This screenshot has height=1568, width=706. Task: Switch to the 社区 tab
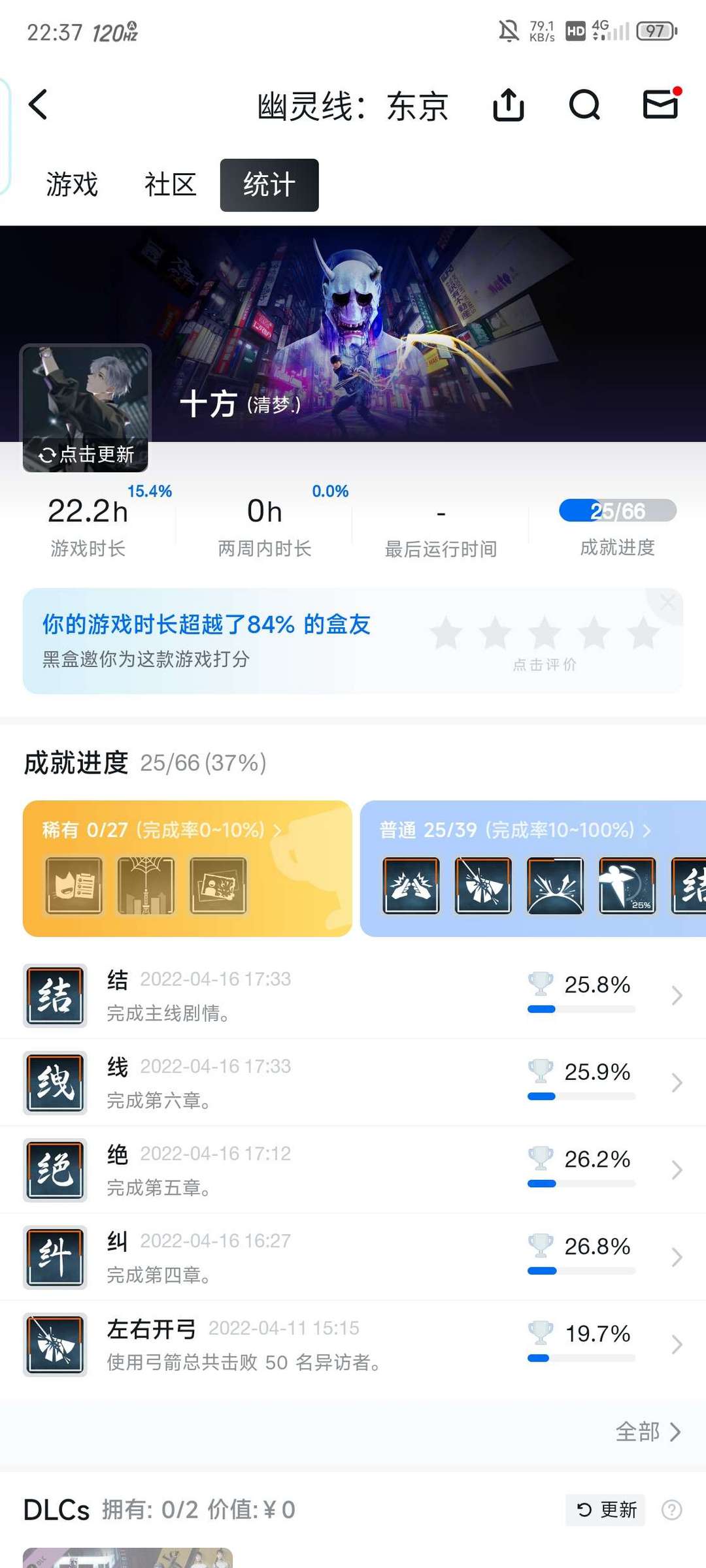[169, 185]
